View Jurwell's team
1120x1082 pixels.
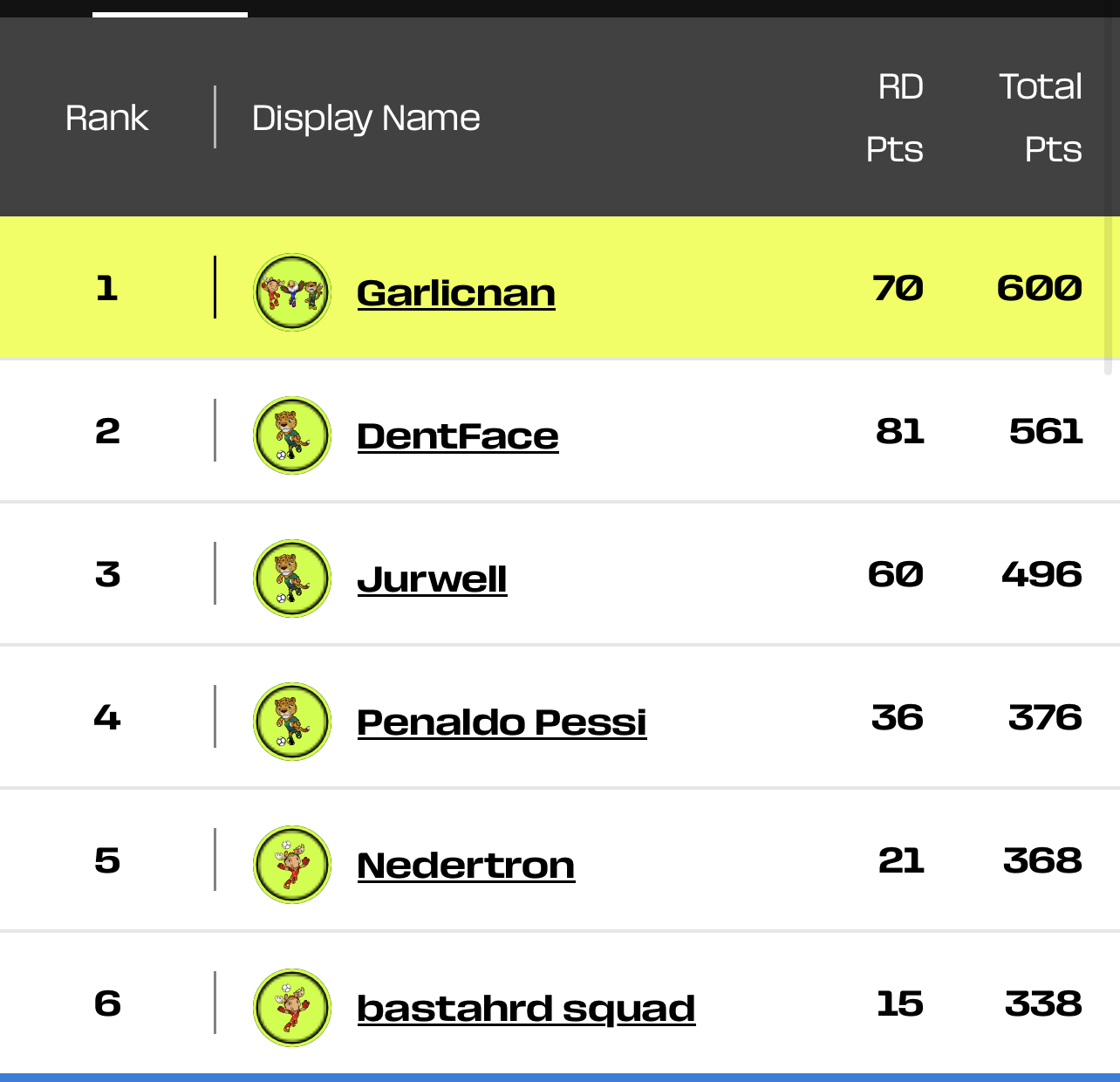tap(432, 579)
